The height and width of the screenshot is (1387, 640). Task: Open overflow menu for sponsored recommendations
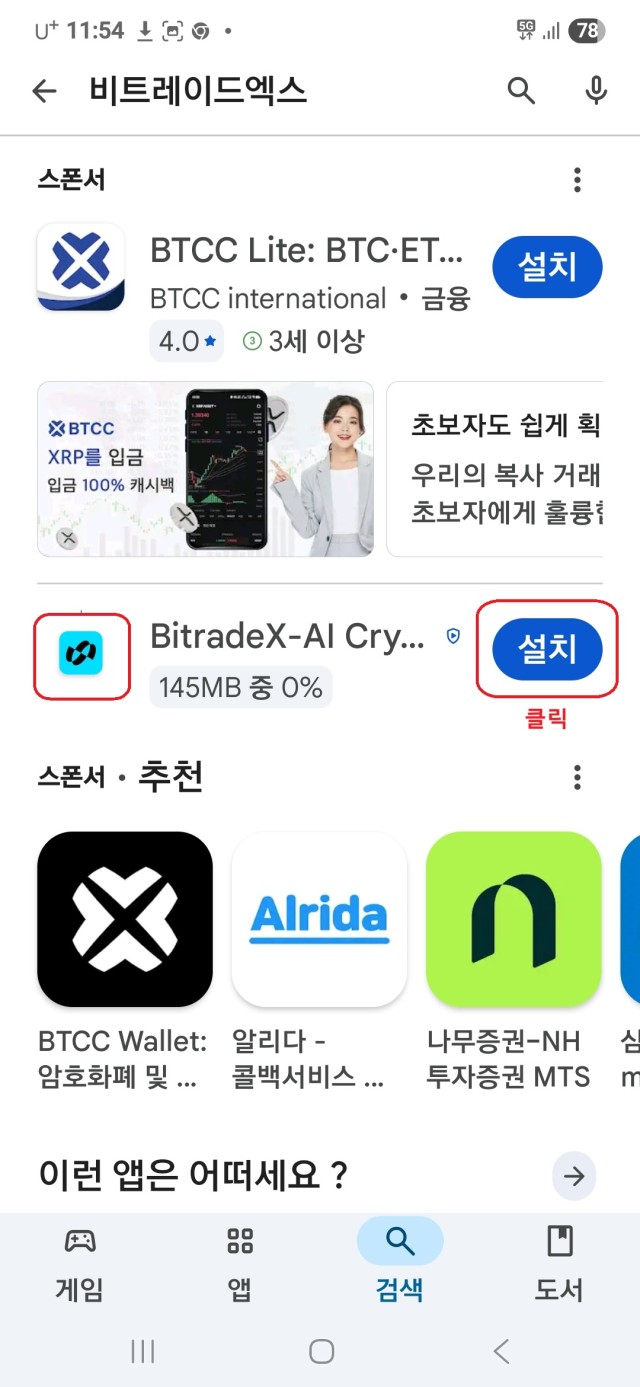[577, 777]
